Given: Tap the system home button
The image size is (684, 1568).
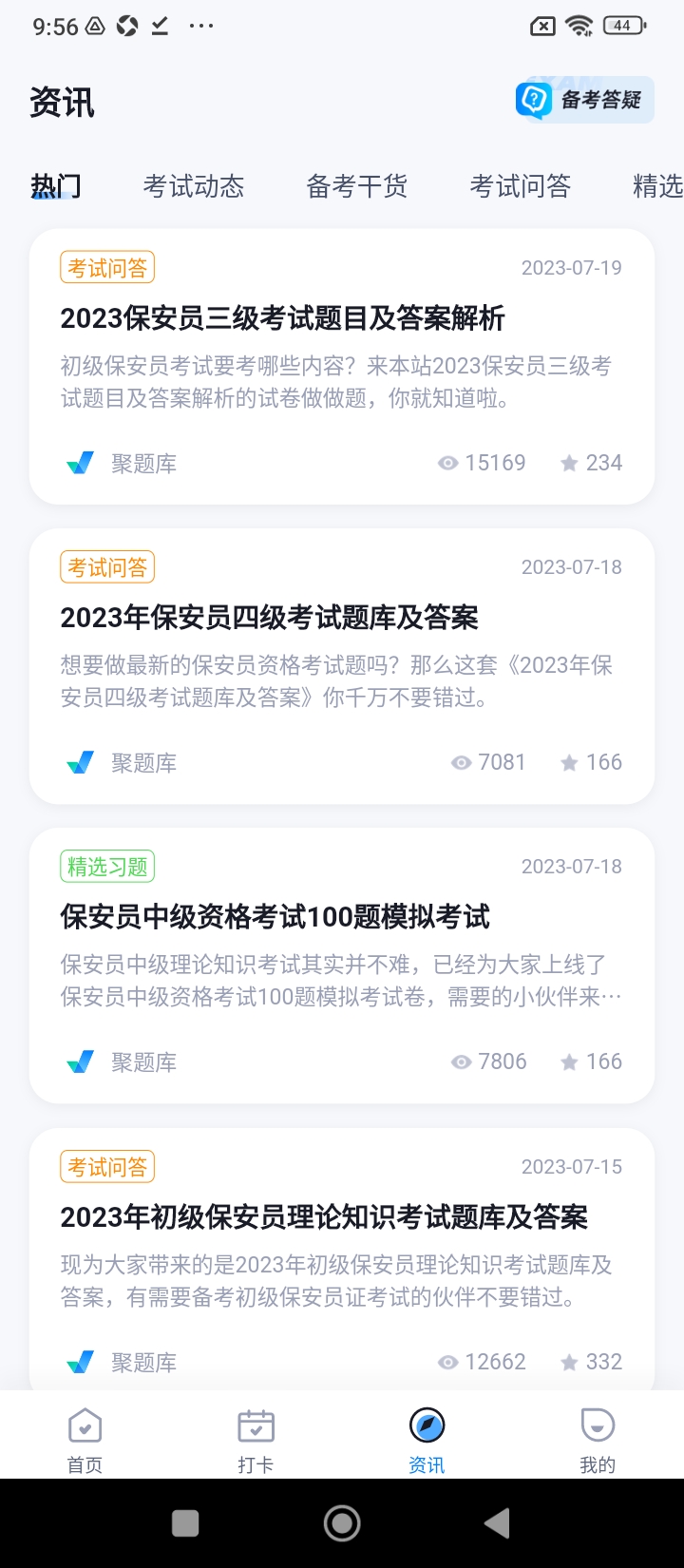Looking at the screenshot, I should (x=342, y=1523).
